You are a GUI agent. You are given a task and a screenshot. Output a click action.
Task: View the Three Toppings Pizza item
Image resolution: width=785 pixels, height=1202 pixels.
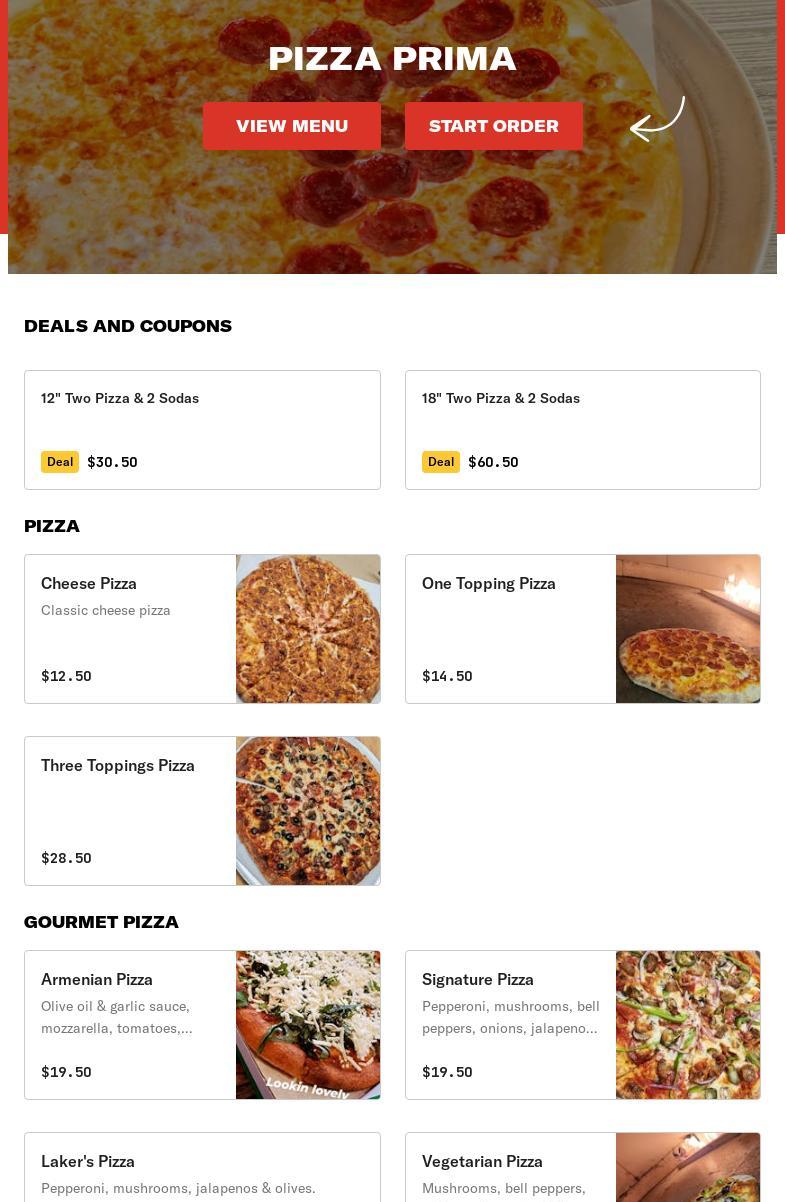click(x=202, y=811)
